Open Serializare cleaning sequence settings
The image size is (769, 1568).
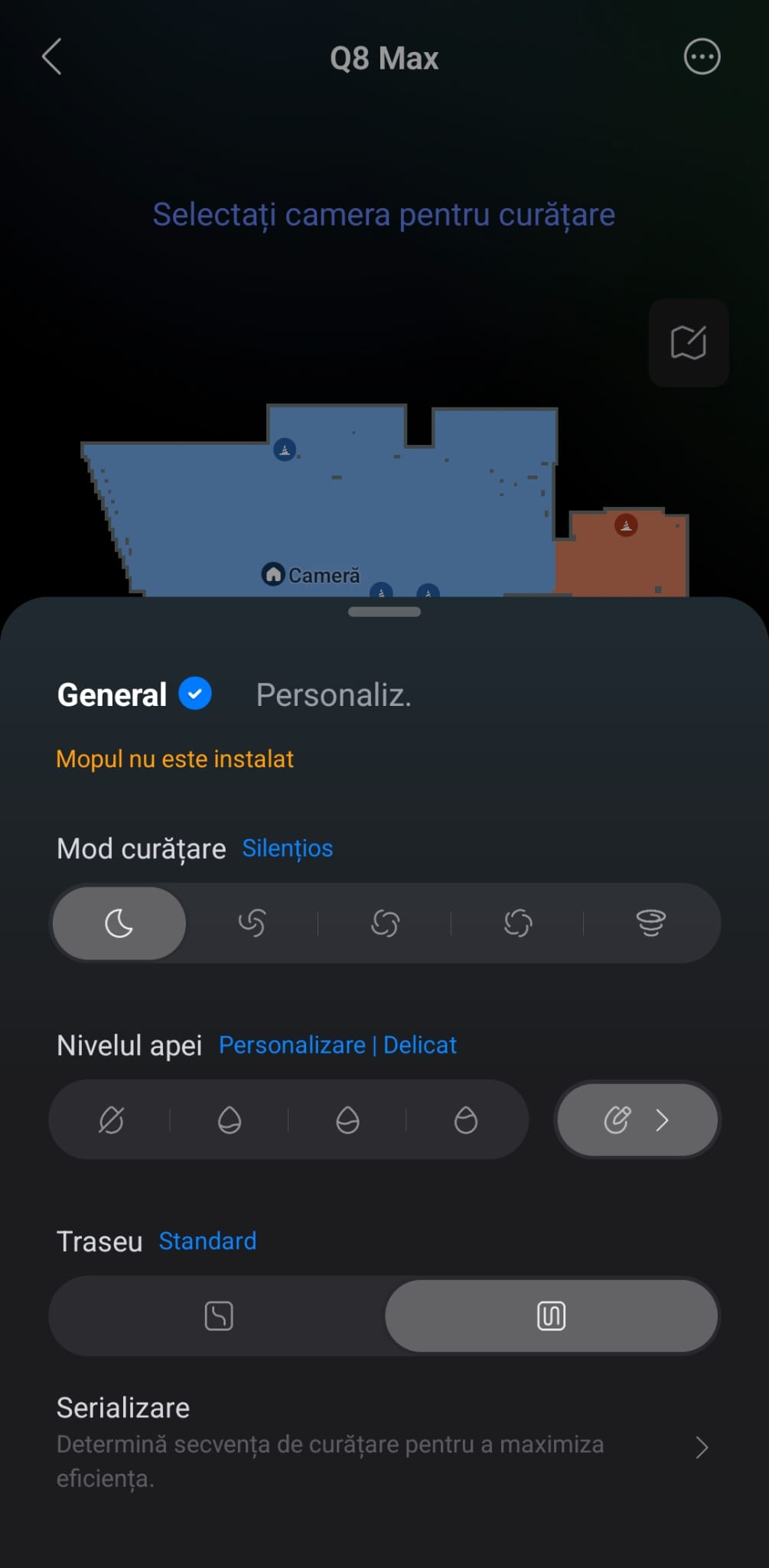[x=383, y=1443]
